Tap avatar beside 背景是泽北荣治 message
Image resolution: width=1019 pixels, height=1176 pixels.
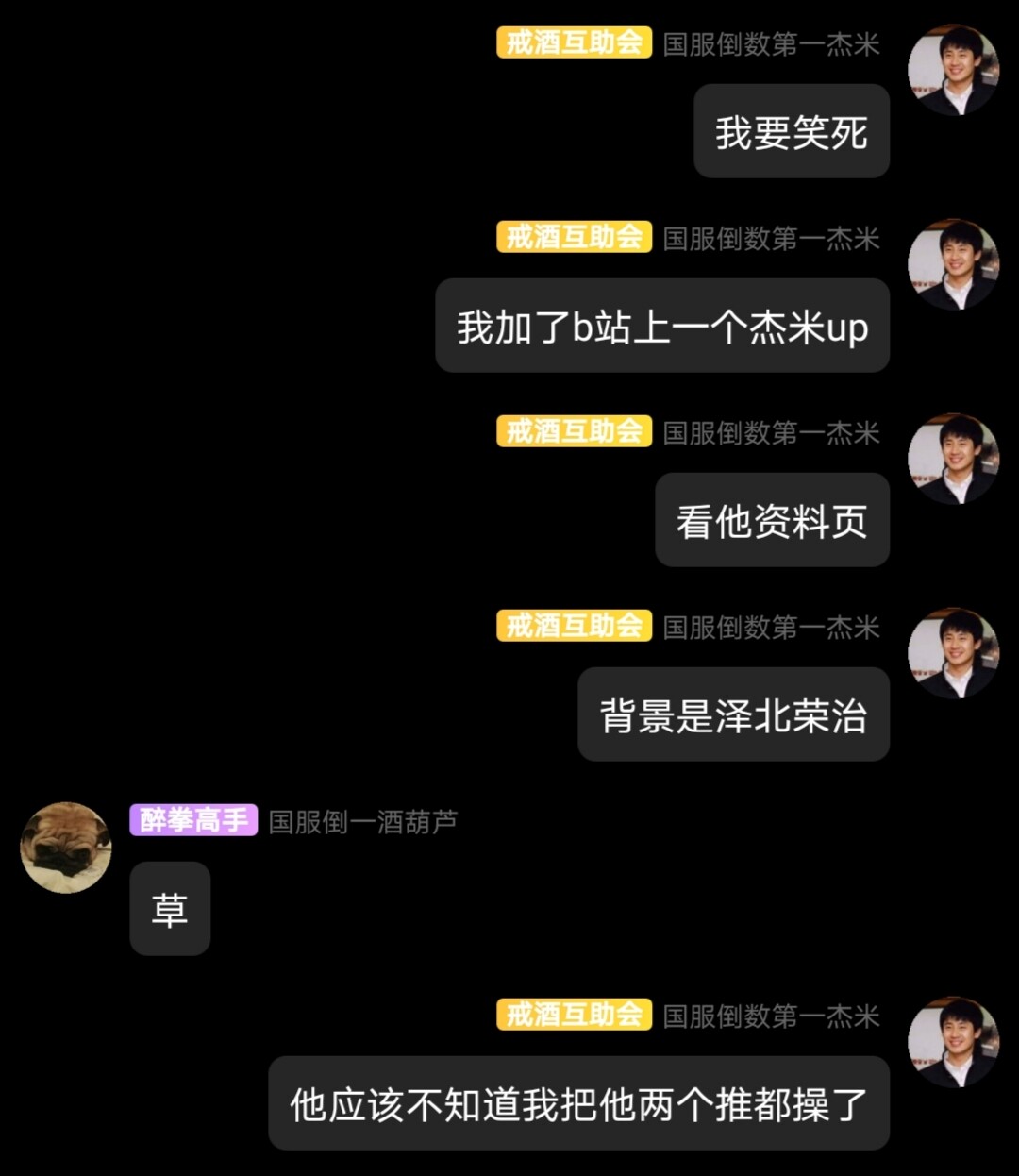[x=953, y=654]
